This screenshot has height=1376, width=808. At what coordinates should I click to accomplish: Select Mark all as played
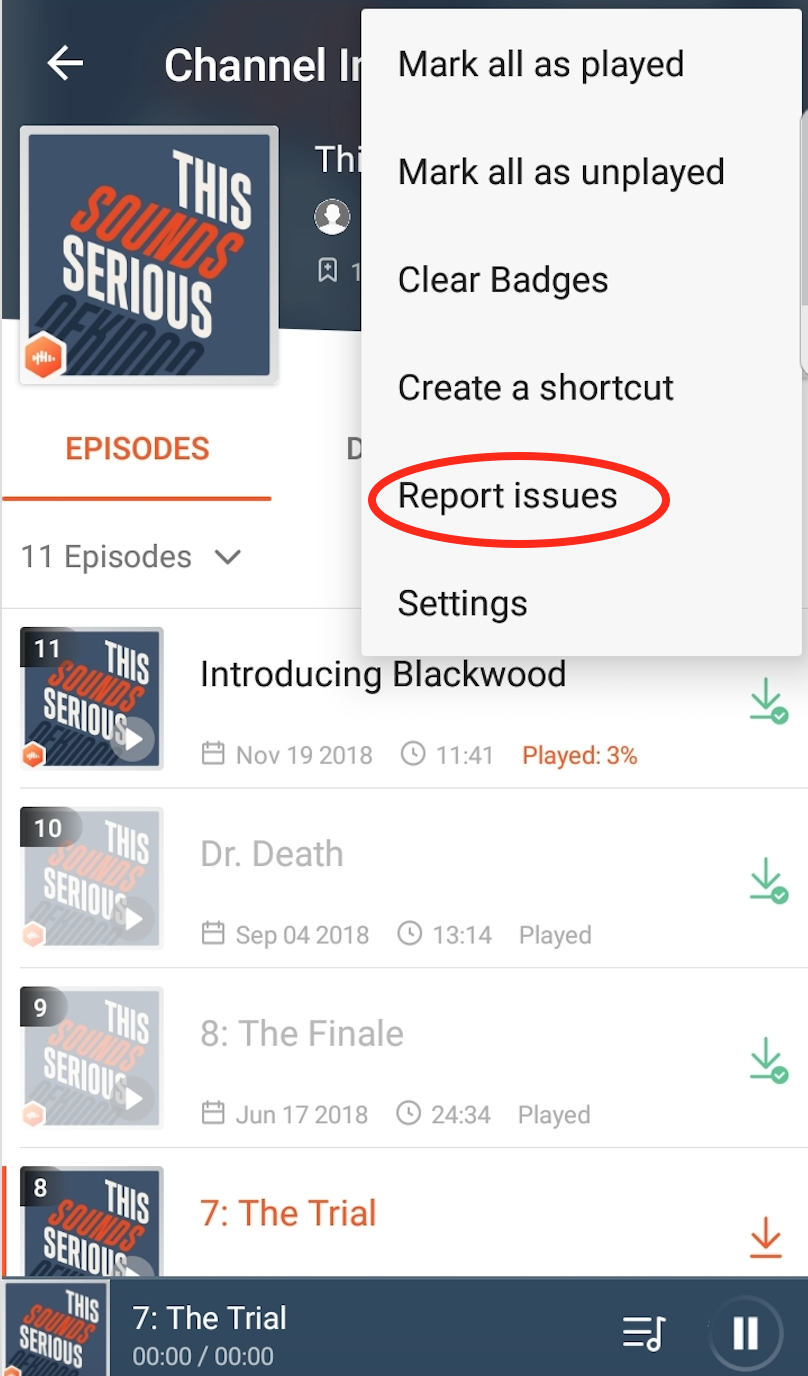tap(540, 64)
